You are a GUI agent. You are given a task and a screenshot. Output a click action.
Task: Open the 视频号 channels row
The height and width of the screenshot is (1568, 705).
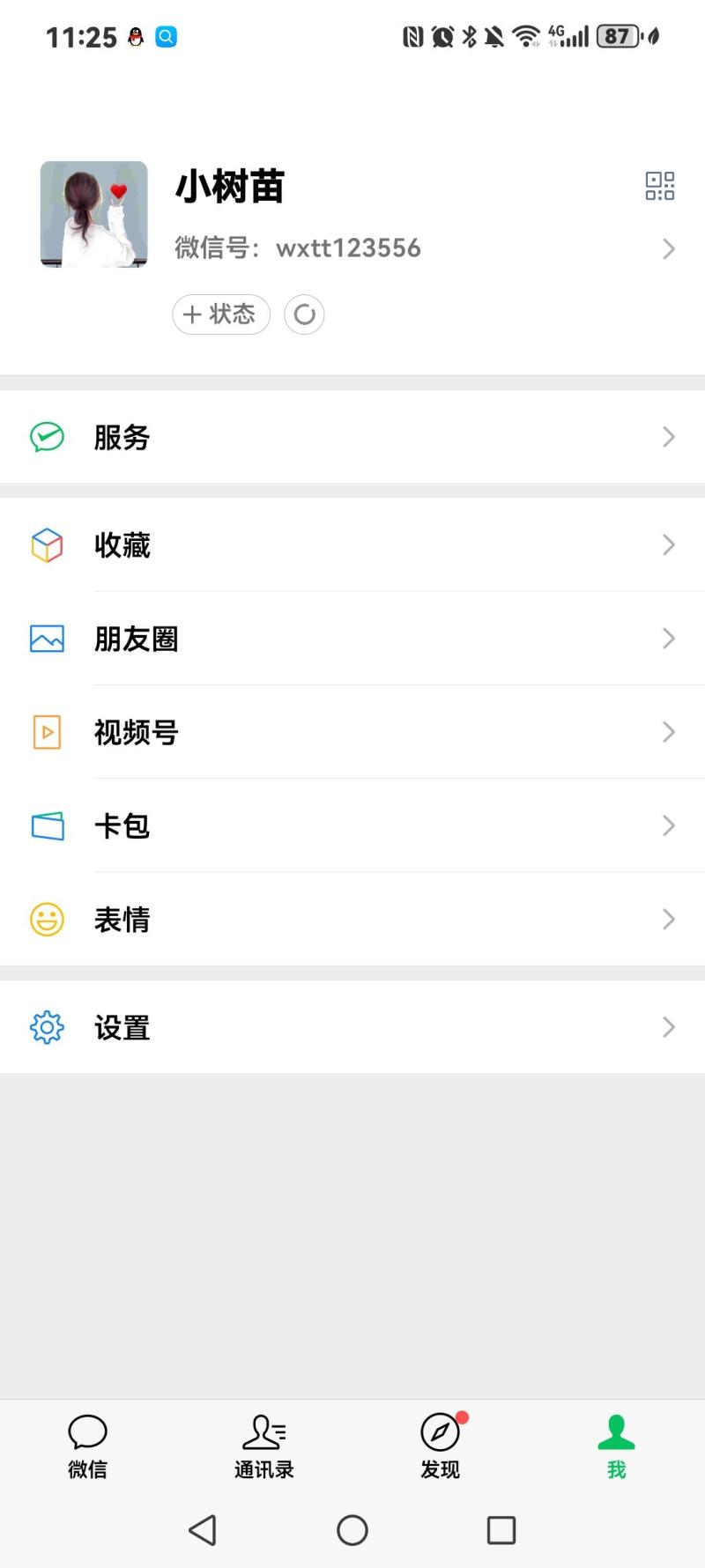352,732
